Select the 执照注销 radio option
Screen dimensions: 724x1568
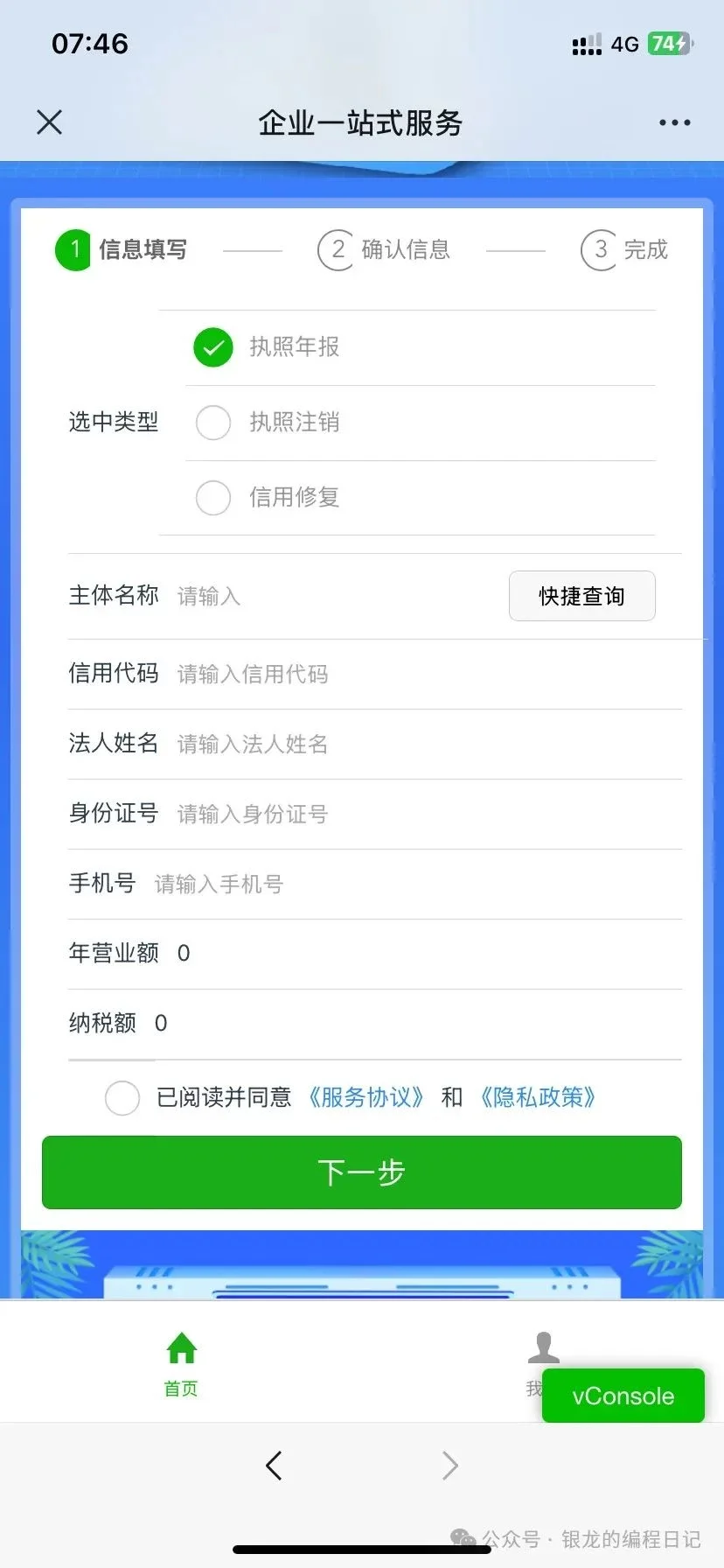click(x=212, y=423)
